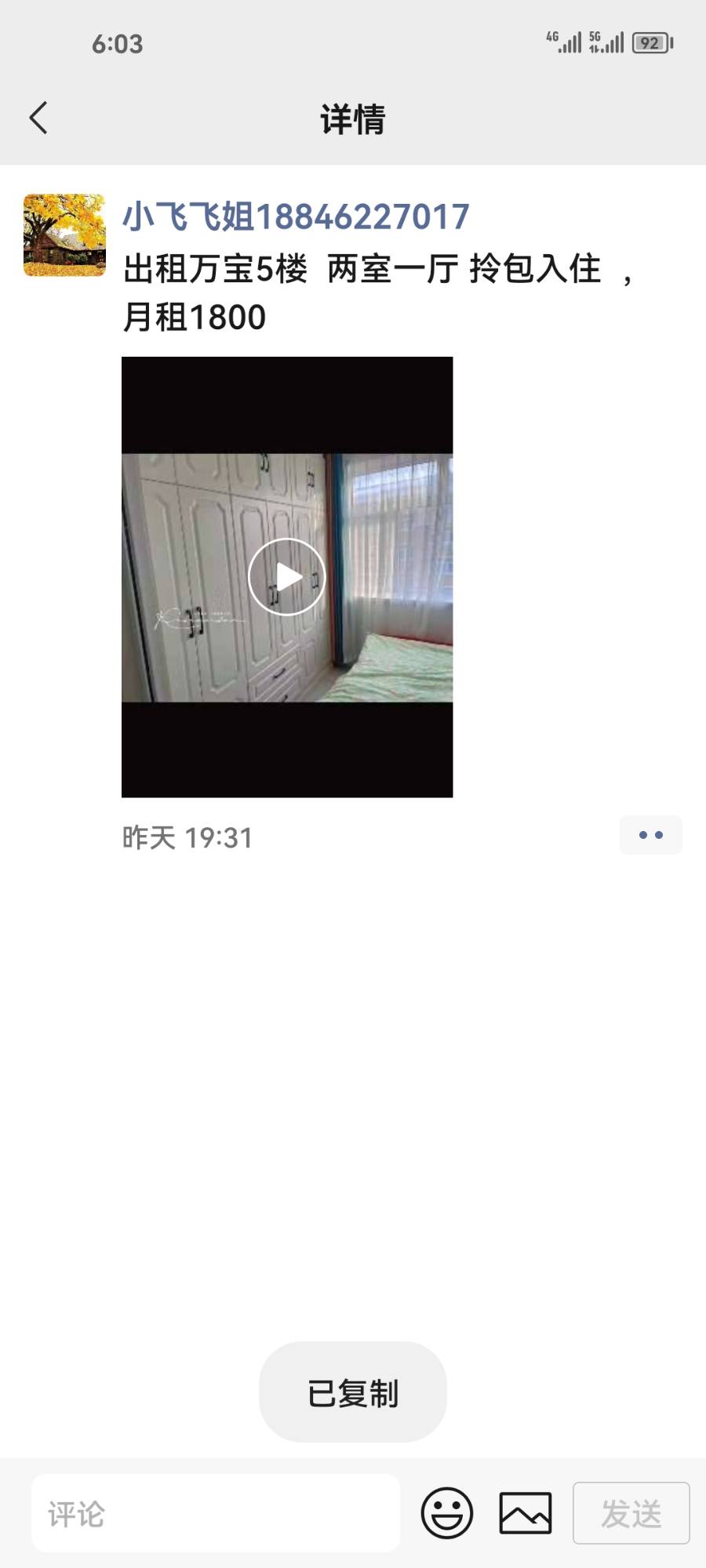The width and height of the screenshot is (706, 1568).
Task: Tap the 发送 send button
Action: pos(631,1513)
